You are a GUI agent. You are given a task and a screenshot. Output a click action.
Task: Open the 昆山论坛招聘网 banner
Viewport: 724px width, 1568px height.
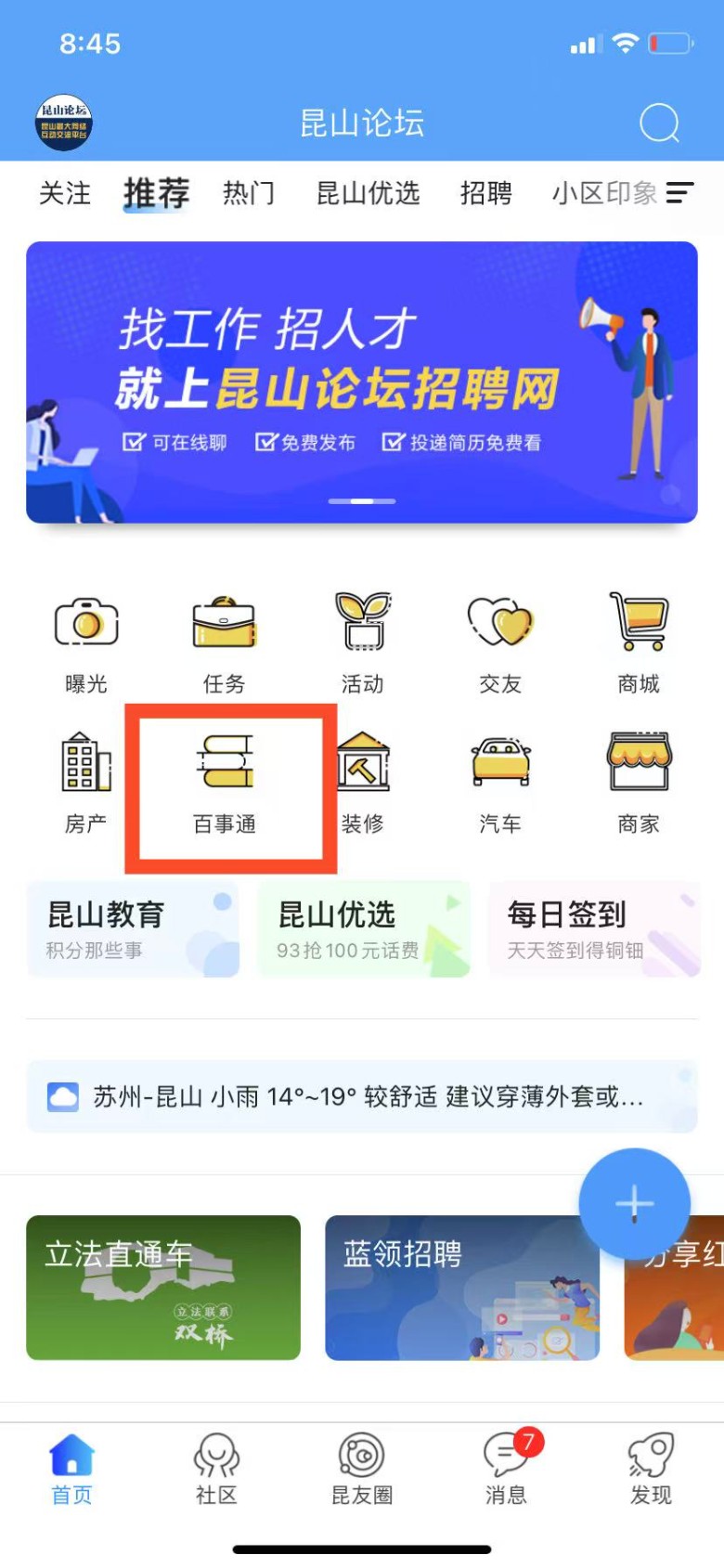pos(362,382)
